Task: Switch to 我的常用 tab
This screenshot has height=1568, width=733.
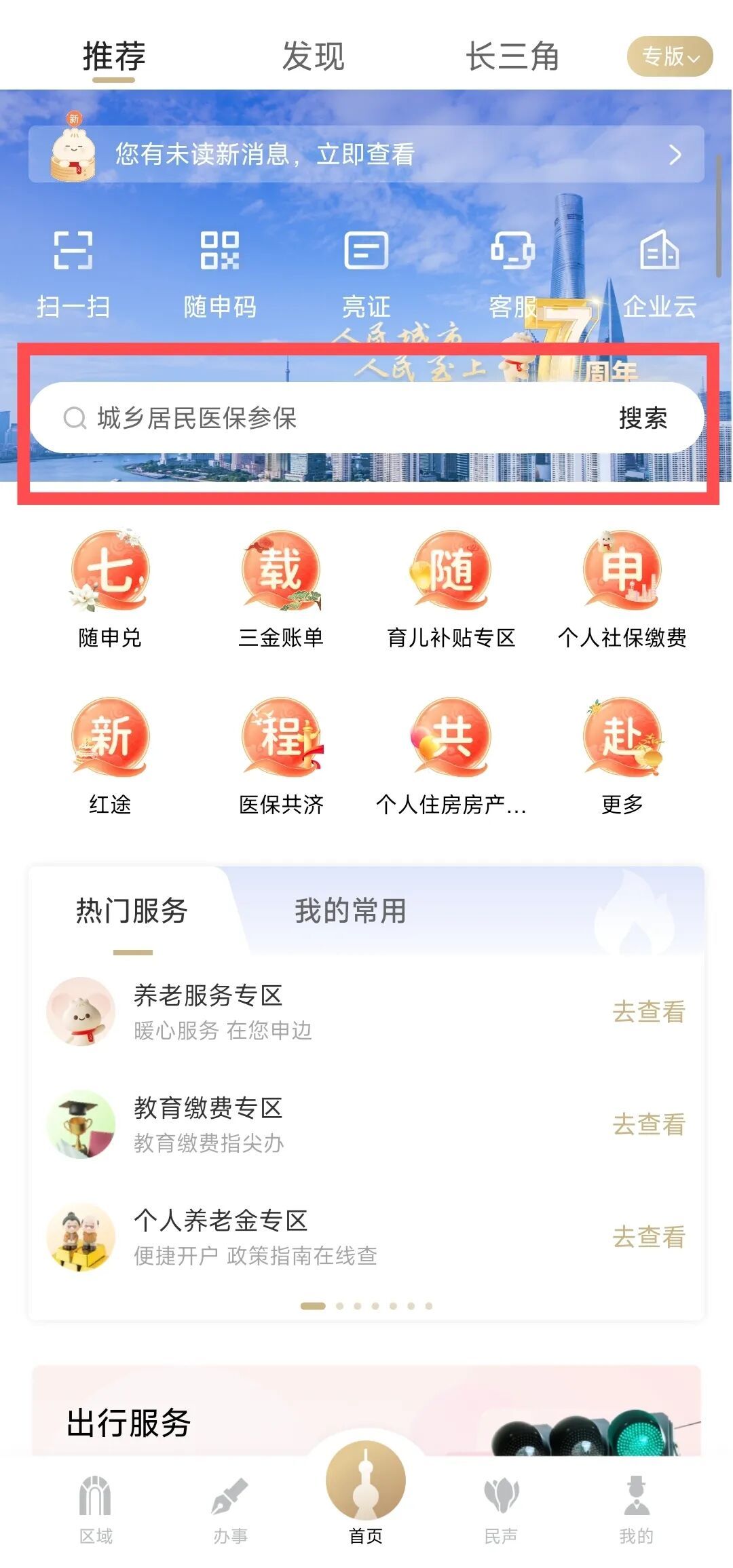Action: (x=350, y=911)
